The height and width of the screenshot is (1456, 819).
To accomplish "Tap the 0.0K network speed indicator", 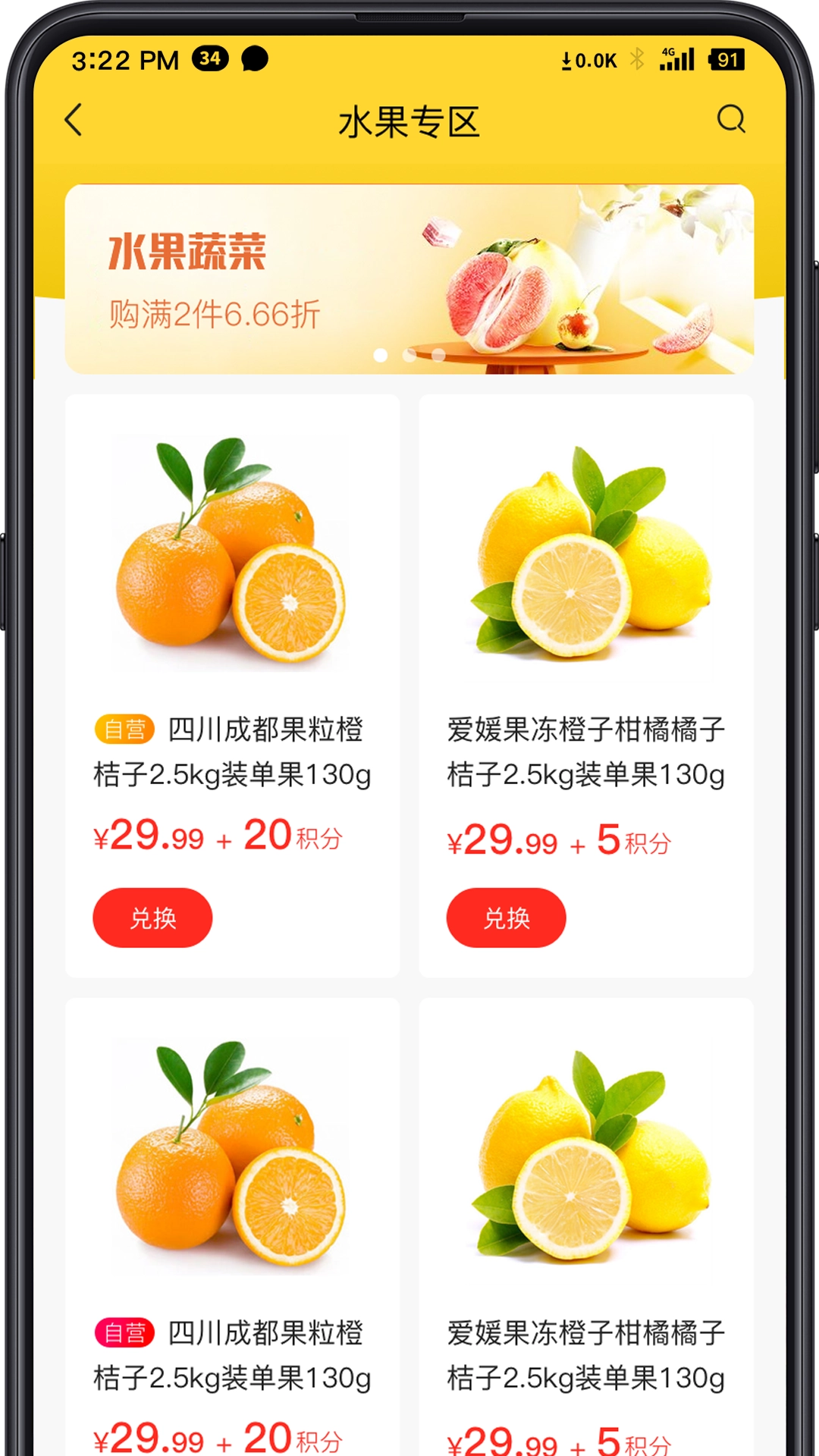I will pyautogui.click(x=590, y=59).
